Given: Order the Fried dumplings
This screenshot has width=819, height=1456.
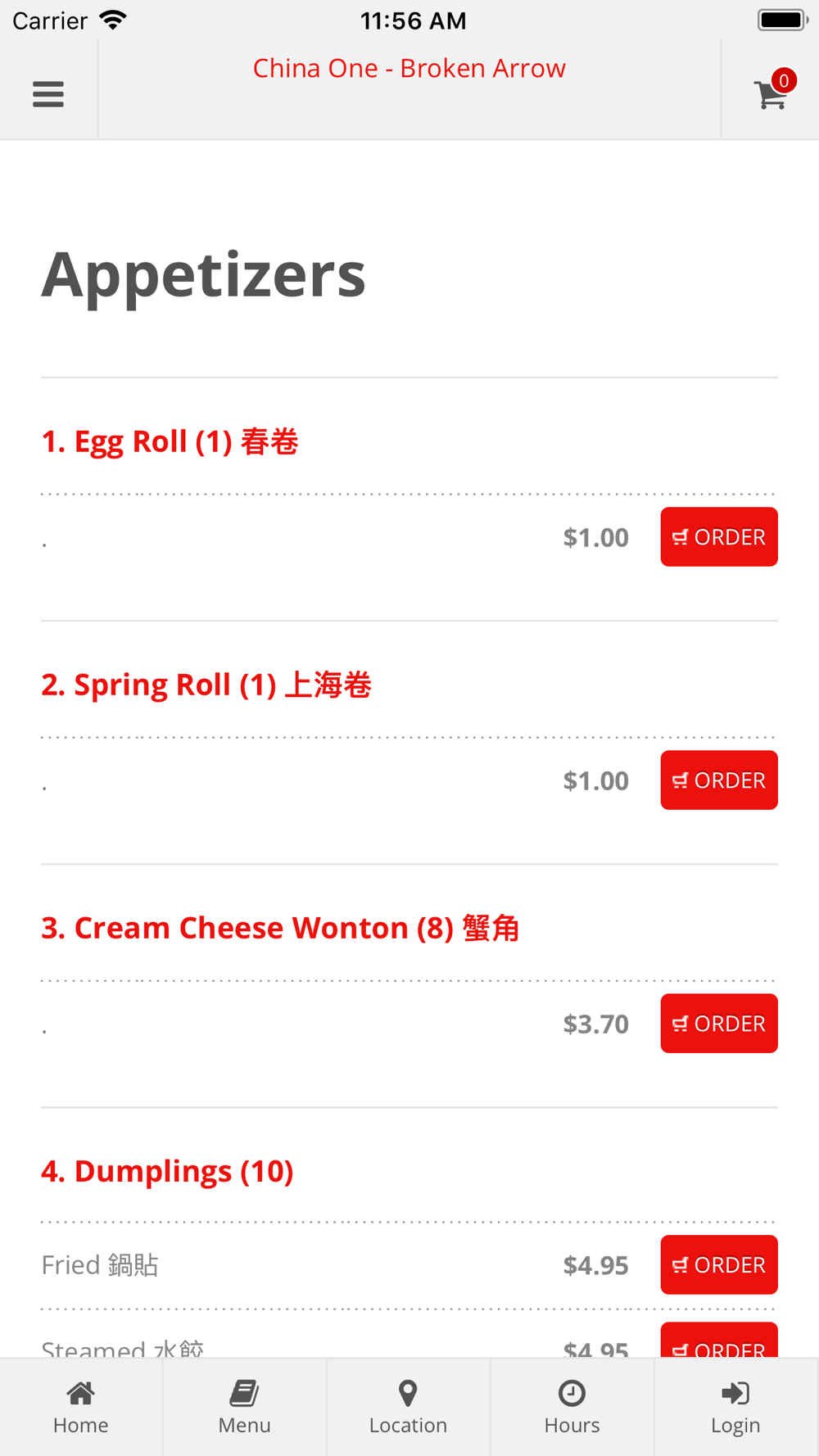Looking at the screenshot, I should coord(718,1265).
